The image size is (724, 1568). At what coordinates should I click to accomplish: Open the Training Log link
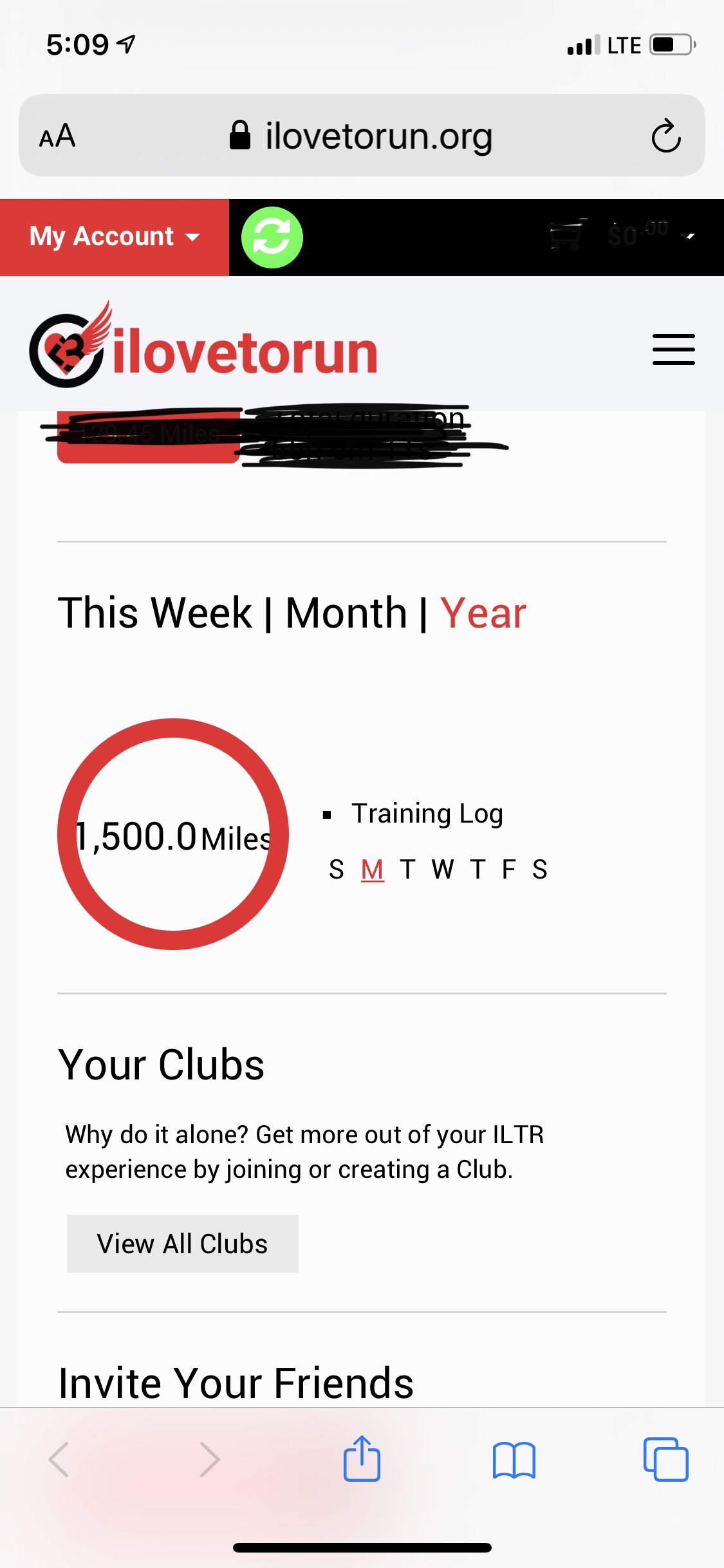point(427,814)
